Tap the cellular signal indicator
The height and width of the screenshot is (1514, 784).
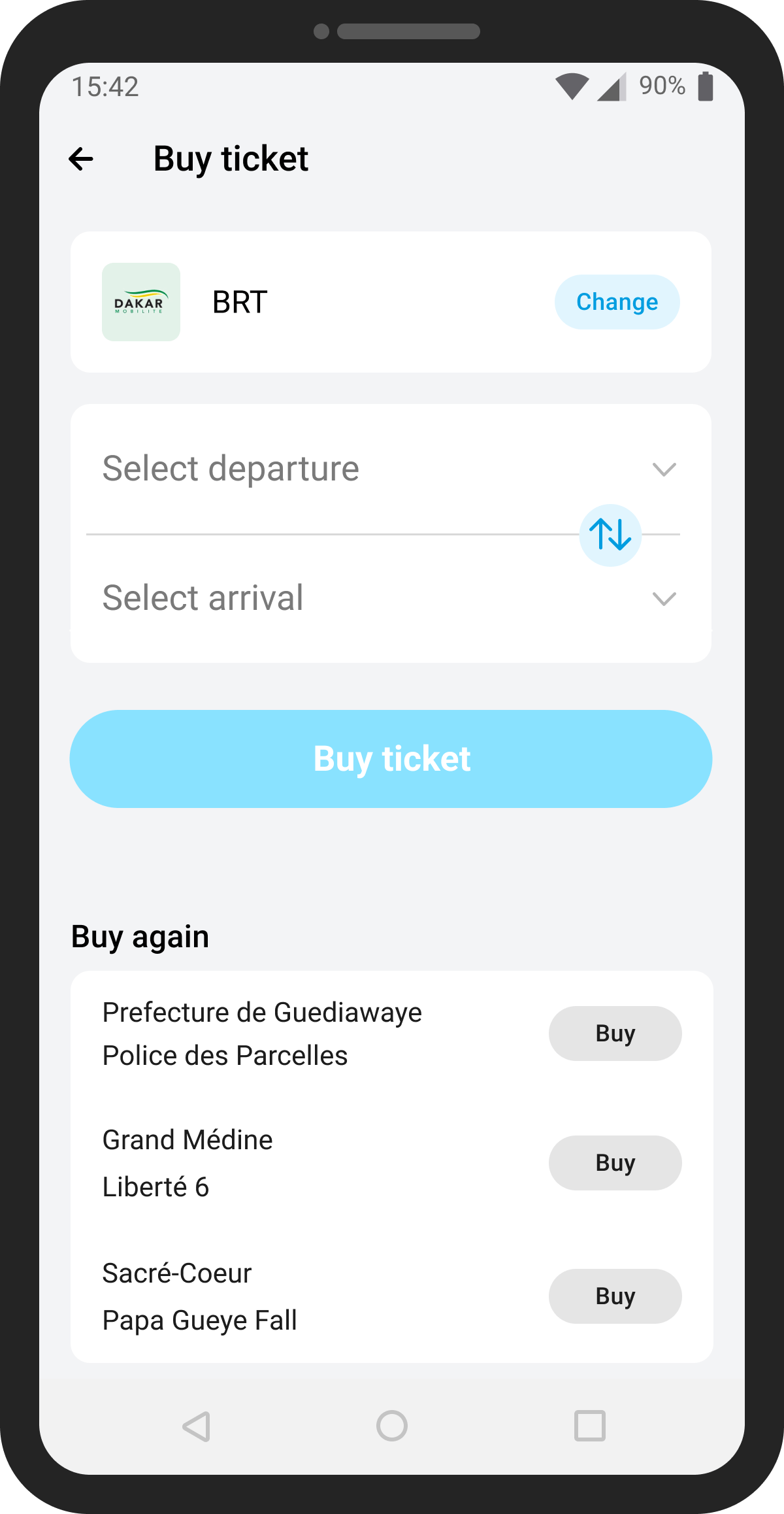click(x=610, y=88)
